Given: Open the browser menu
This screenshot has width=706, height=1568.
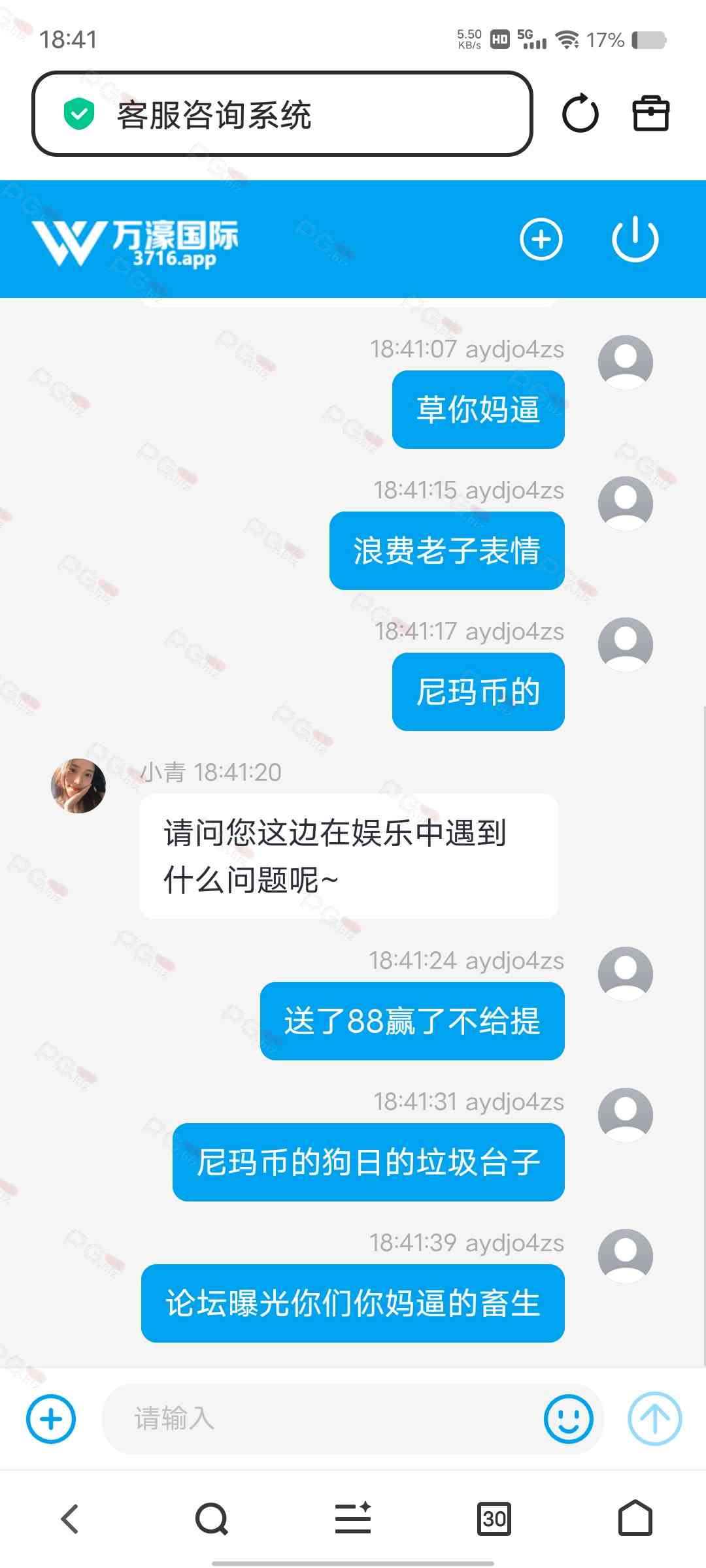Looking at the screenshot, I should (353, 1518).
